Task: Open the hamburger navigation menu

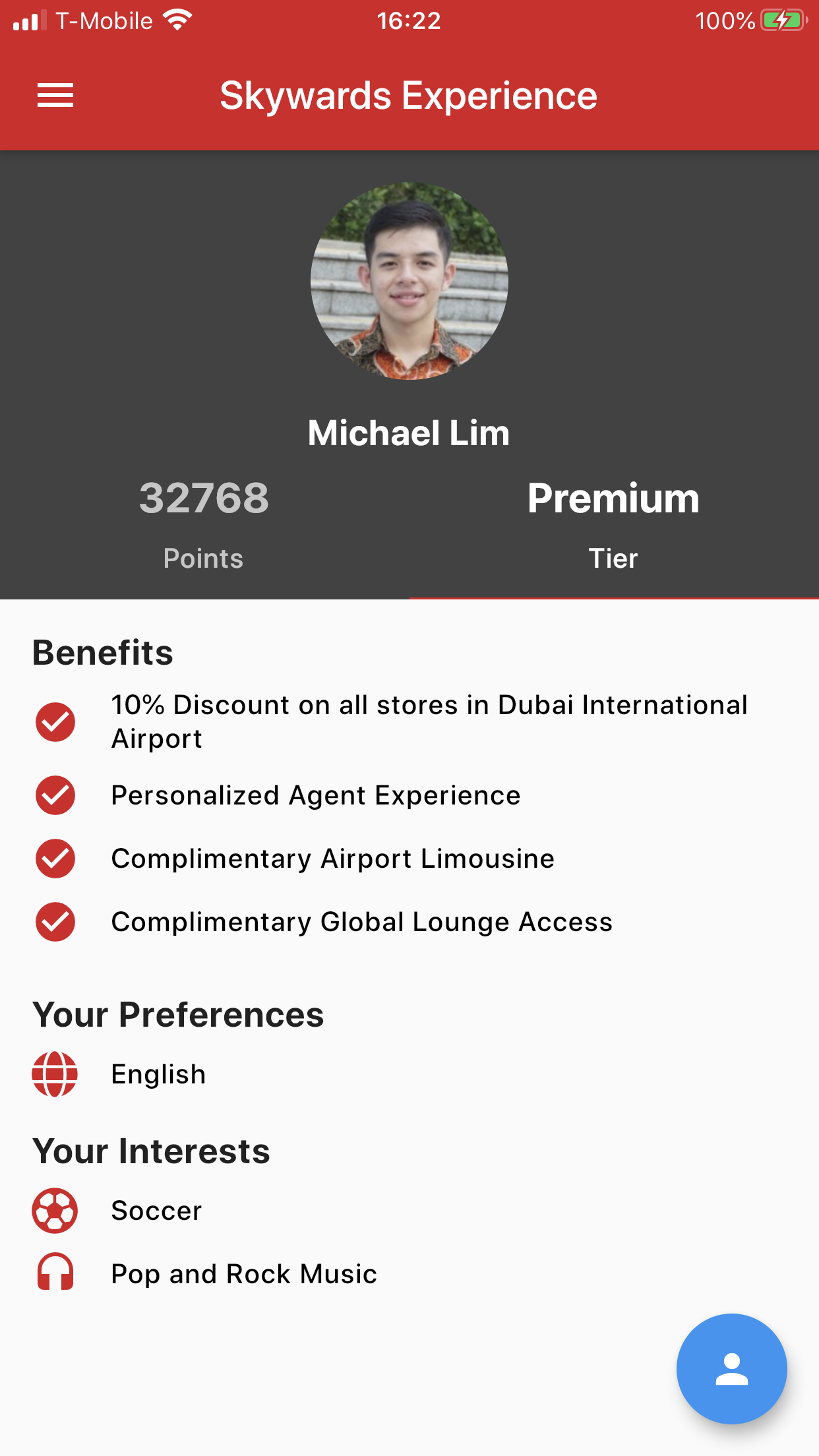Action: 55,96
